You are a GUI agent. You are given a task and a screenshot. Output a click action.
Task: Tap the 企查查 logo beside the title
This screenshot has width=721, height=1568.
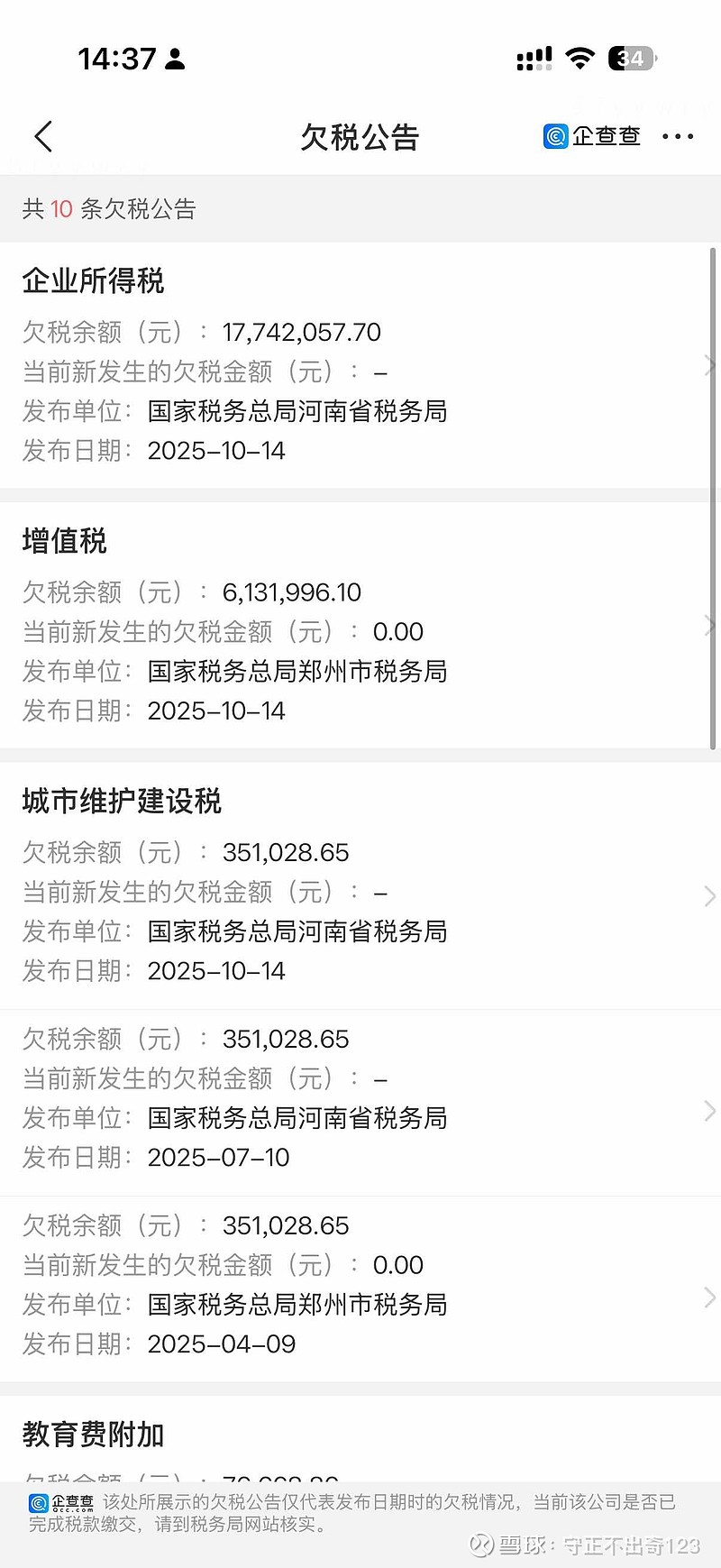[x=555, y=135]
